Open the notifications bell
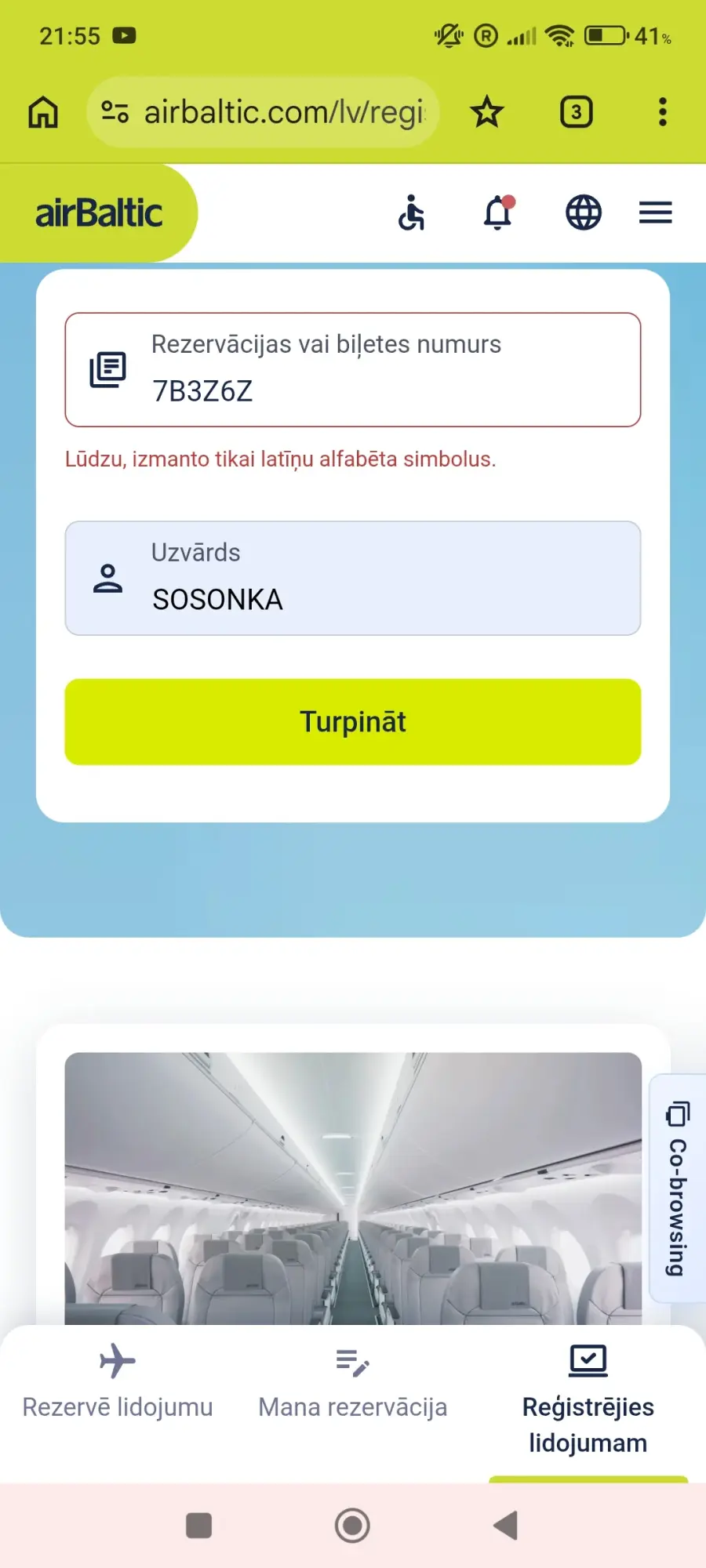This screenshot has width=706, height=1568. point(498,212)
